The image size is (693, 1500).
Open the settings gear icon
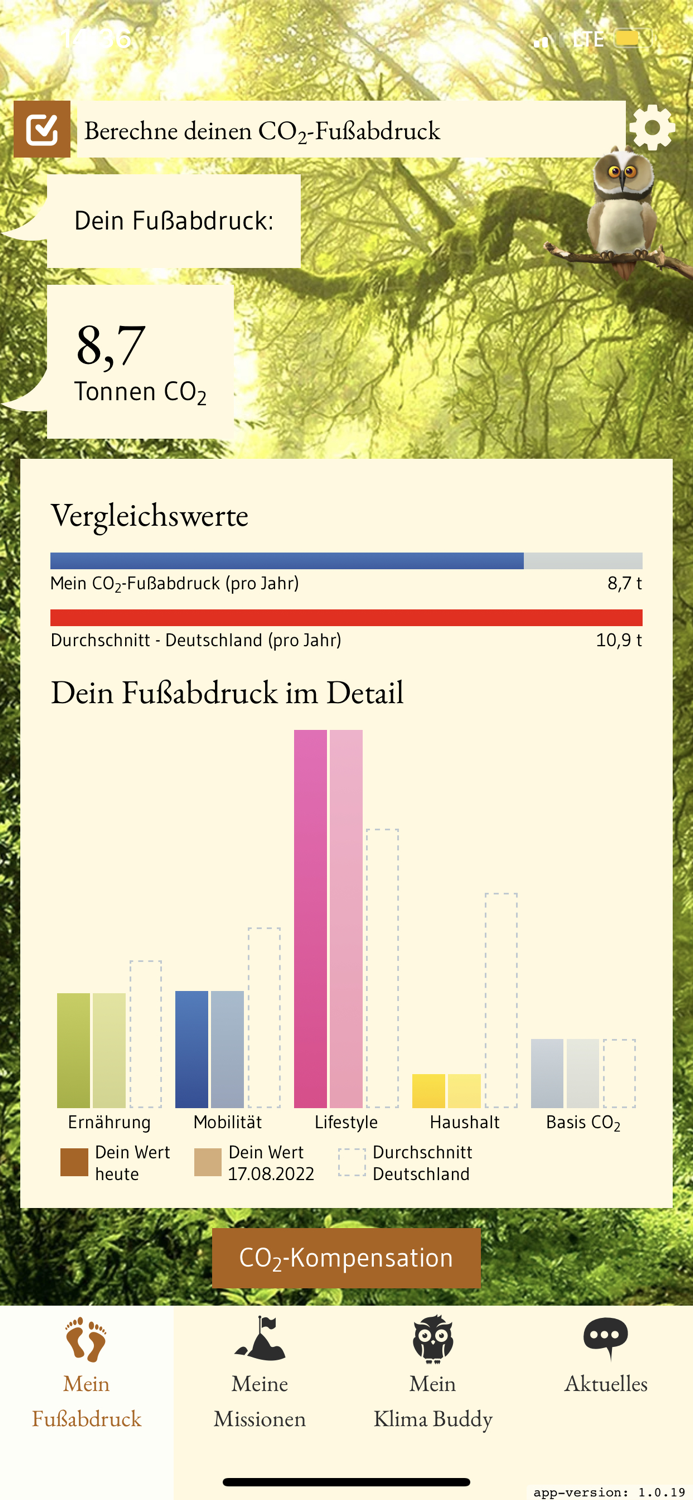pyautogui.click(x=652, y=129)
